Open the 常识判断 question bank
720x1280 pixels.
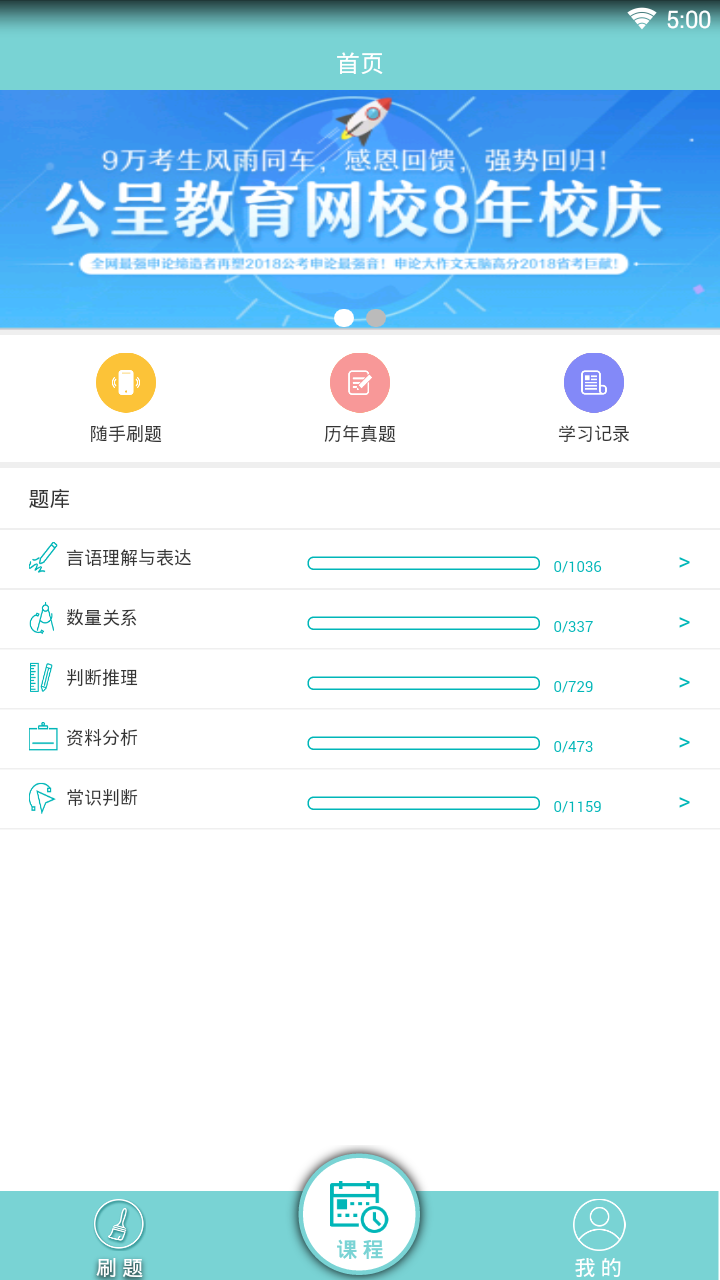click(x=360, y=799)
